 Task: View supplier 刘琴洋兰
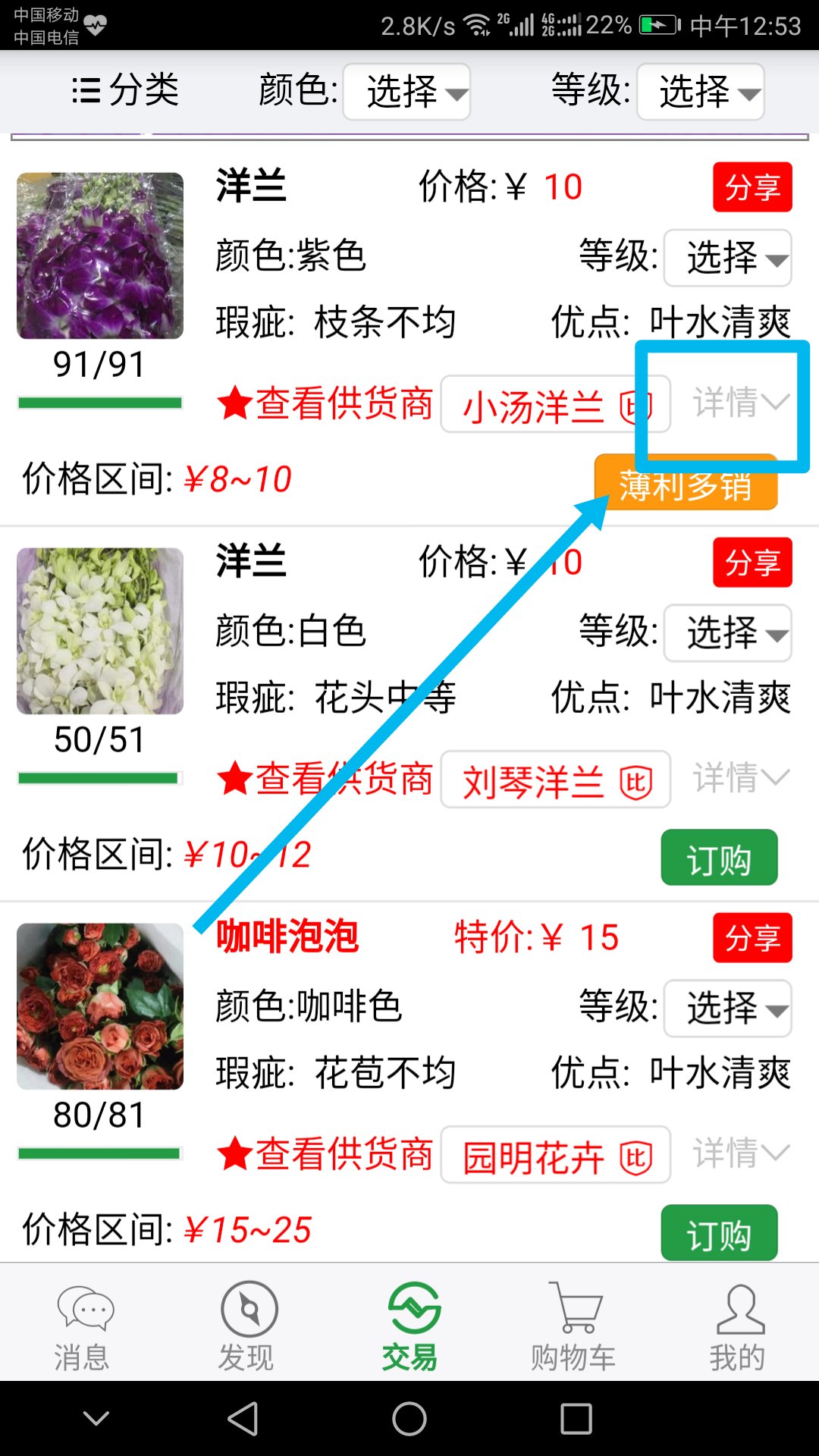pyautogui.click(x=555, y=780)
